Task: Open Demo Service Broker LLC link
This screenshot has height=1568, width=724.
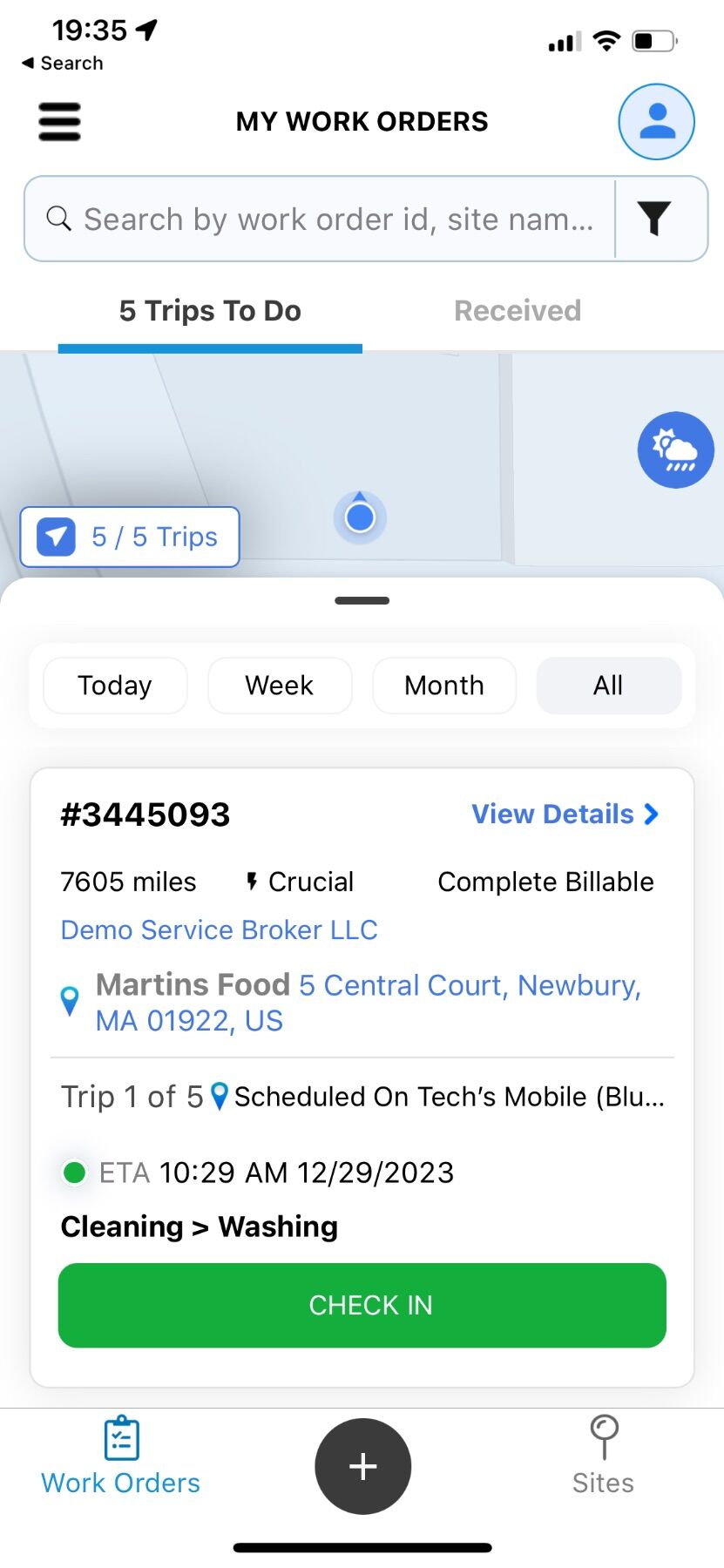Action: click(x=219, y=929)
